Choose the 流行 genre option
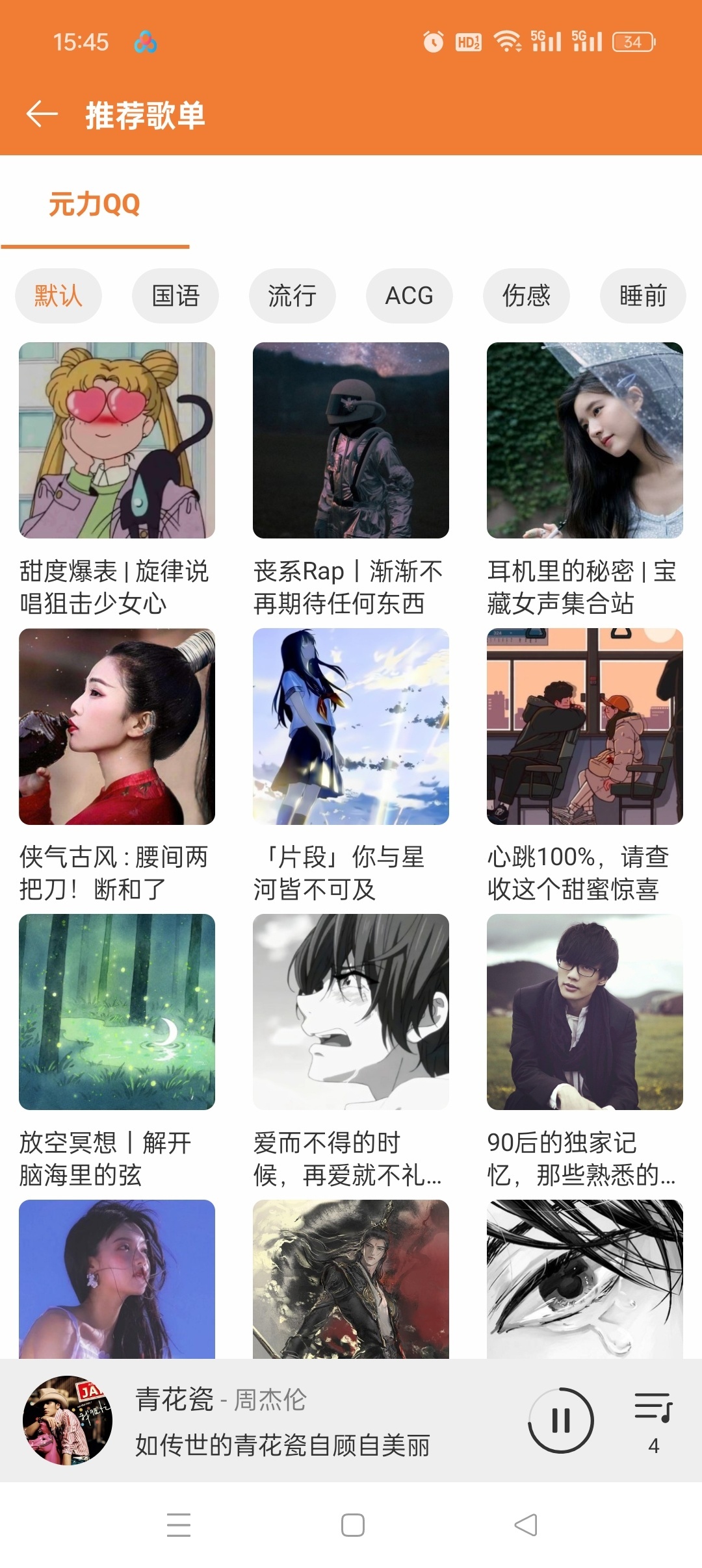This screenshot has height=1568, width=702. 292,296
